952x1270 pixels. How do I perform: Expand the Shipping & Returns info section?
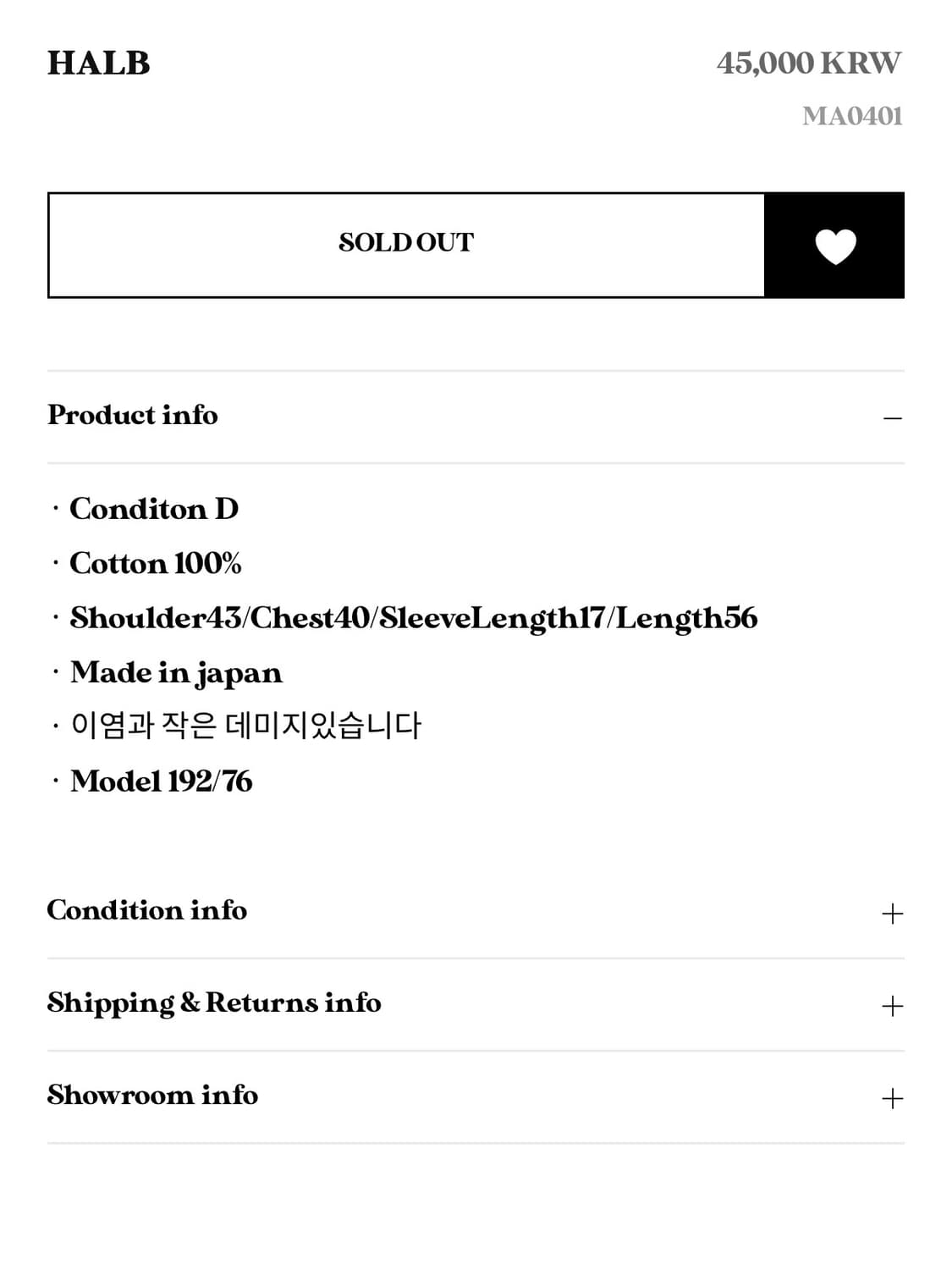click(x=891, y=1005)
